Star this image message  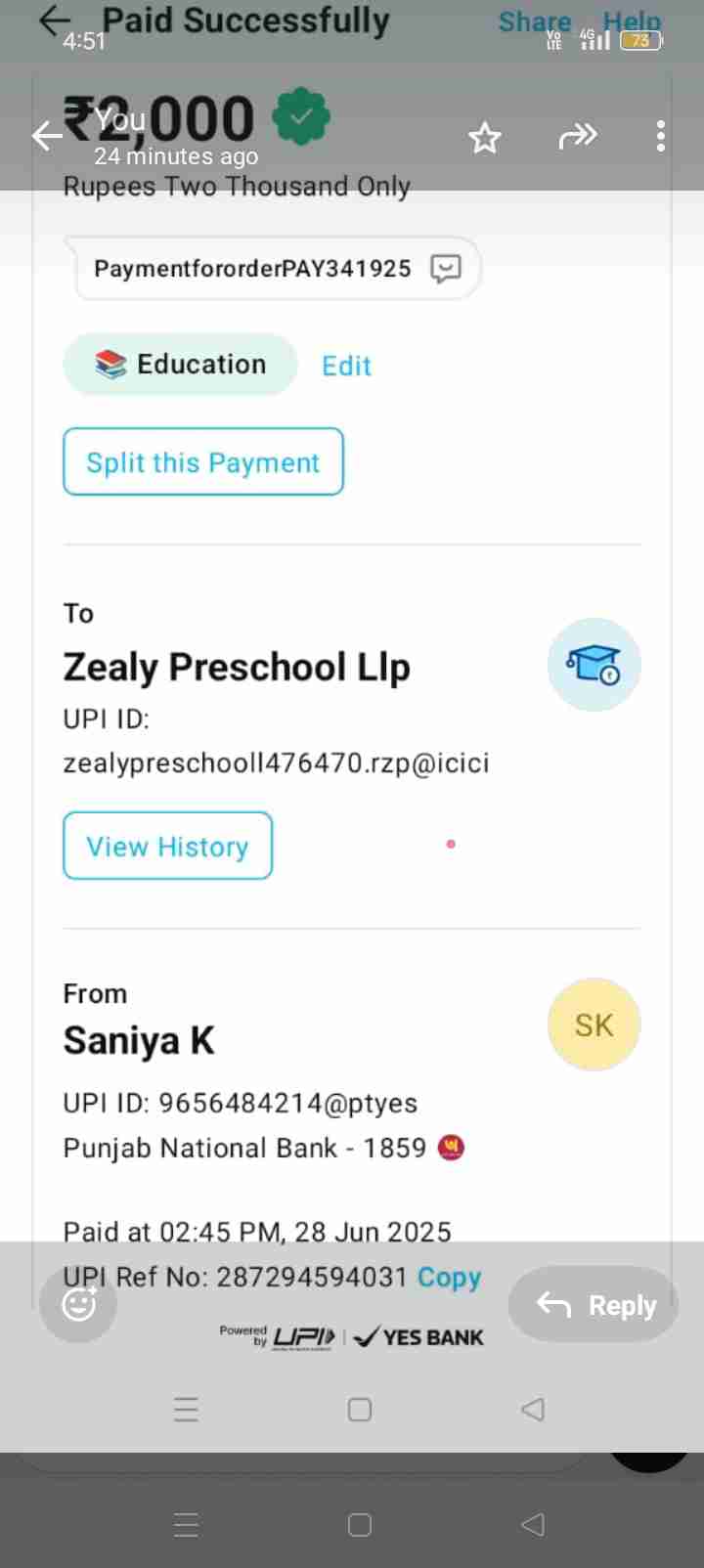tap(484, 138)
